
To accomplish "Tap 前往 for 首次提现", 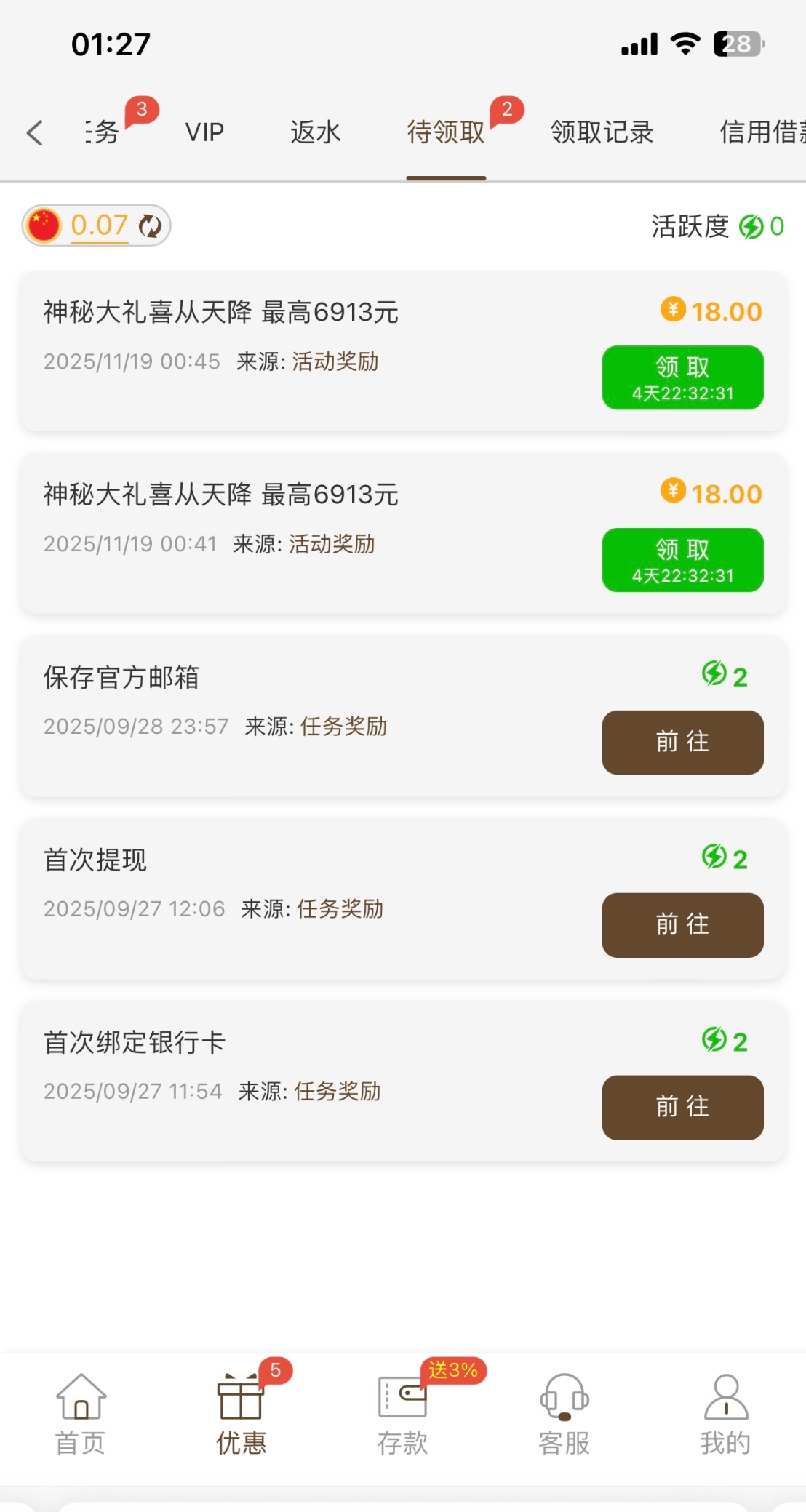I will pos(682,925).
